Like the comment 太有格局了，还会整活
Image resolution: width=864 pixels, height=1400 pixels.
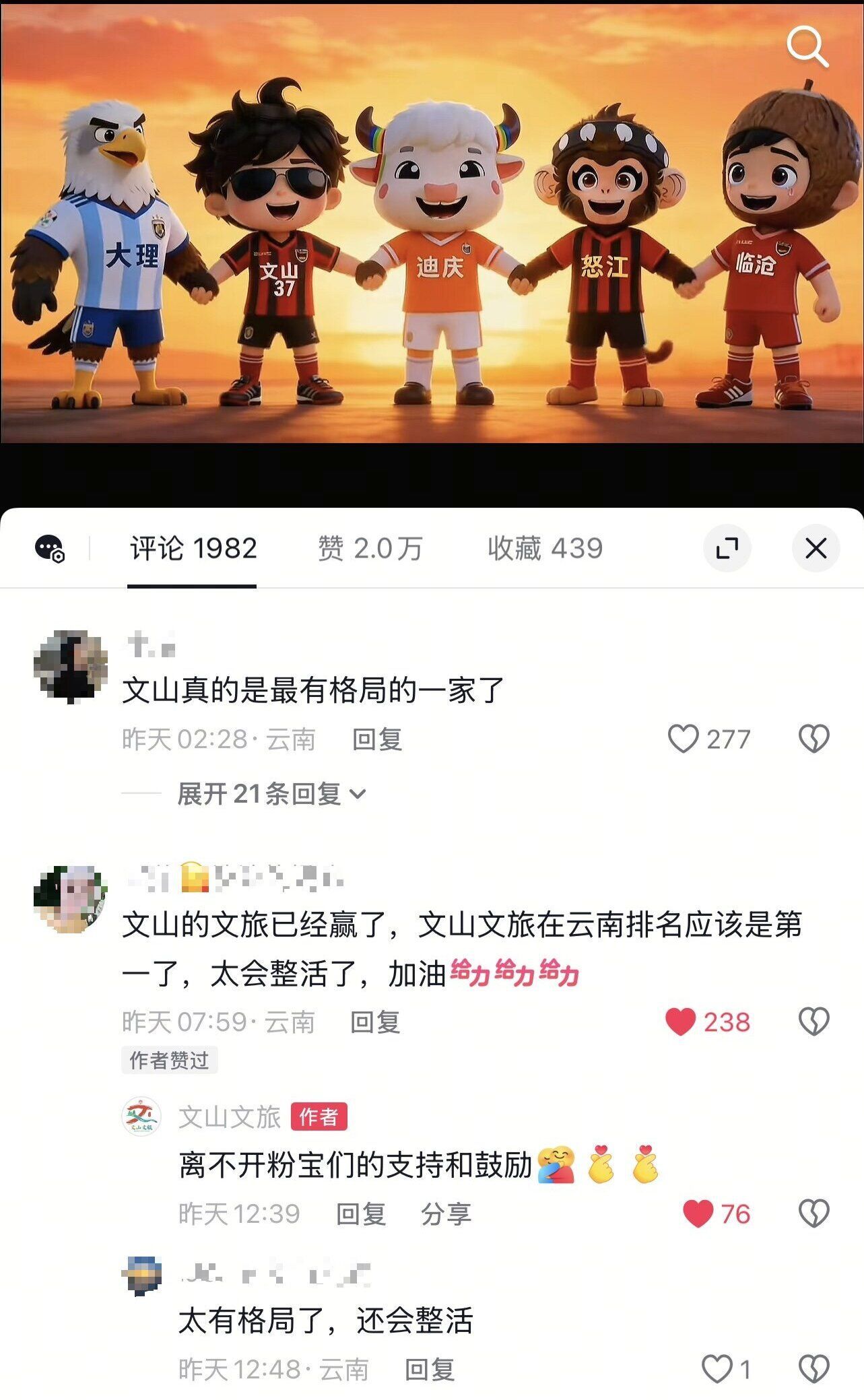coord(717,1369)
